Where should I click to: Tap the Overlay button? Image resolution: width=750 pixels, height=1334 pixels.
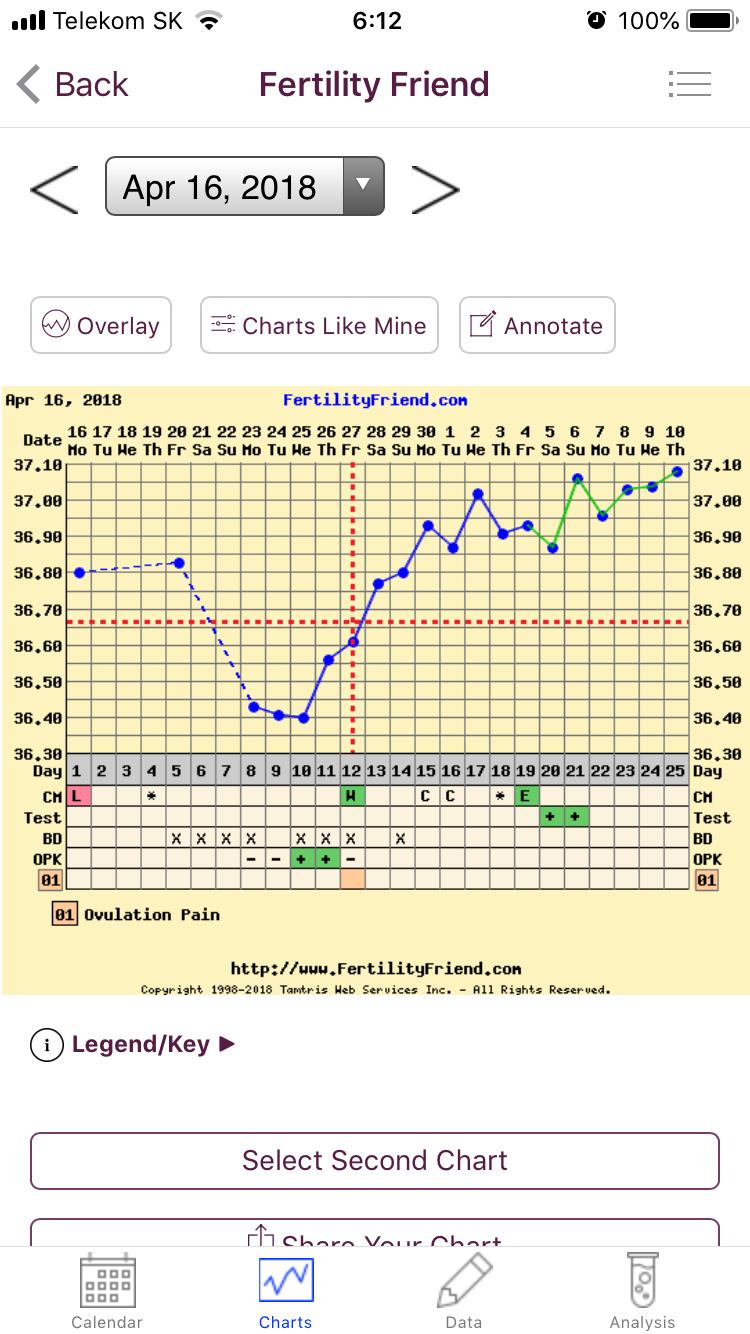coord(101,325)
